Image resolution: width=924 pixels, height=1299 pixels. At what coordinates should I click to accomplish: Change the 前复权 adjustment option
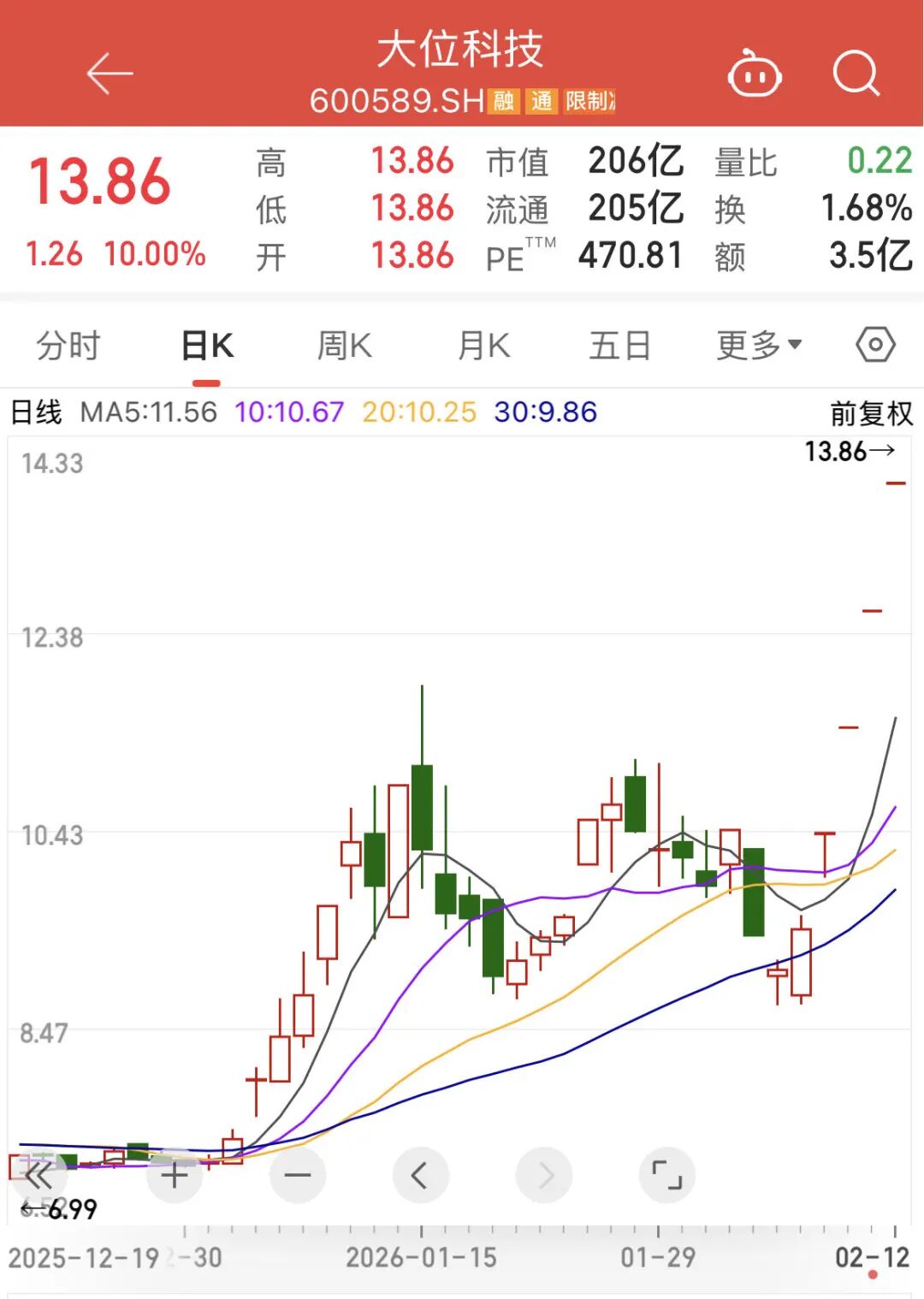(x=871, y=413)
